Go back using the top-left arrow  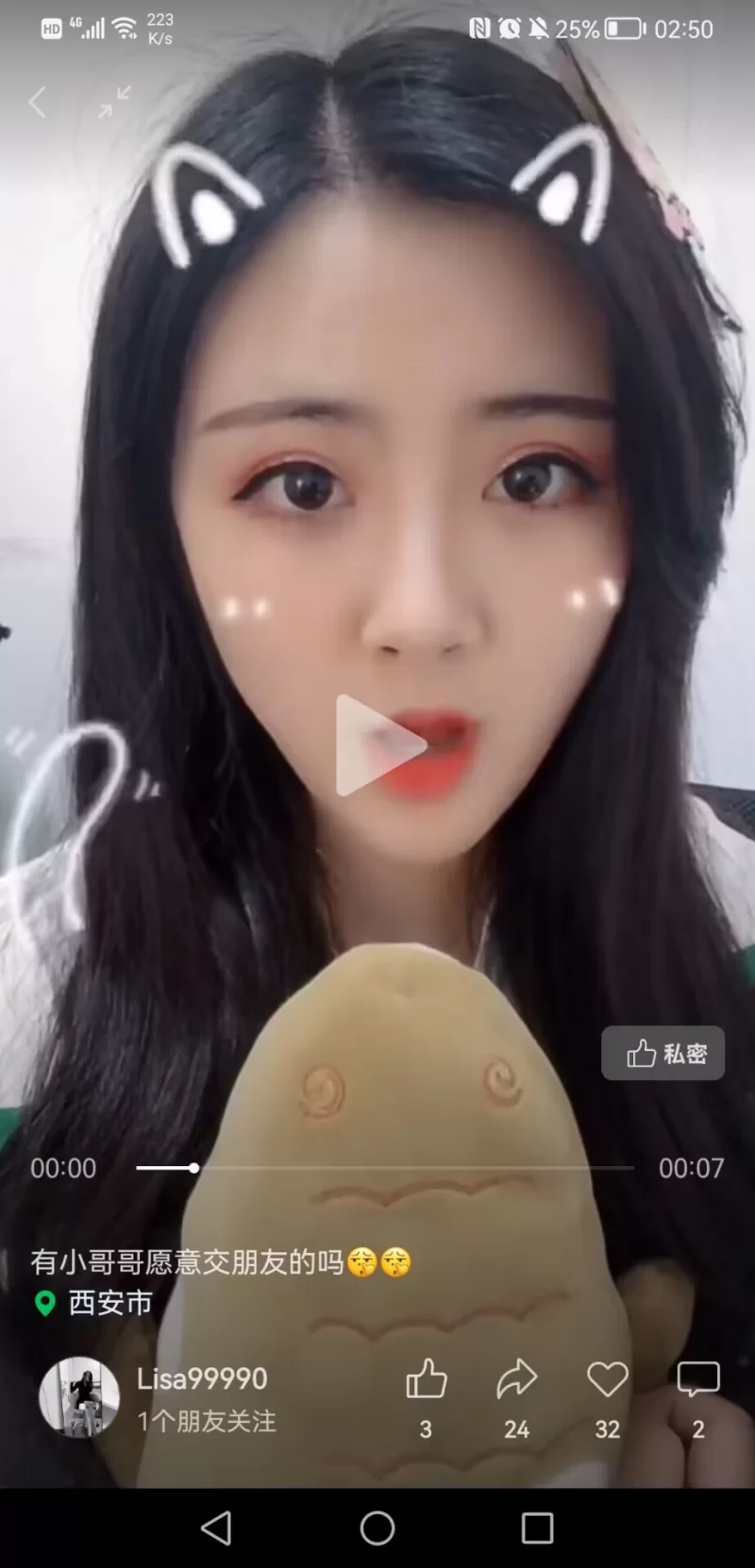tap(38, 102)
